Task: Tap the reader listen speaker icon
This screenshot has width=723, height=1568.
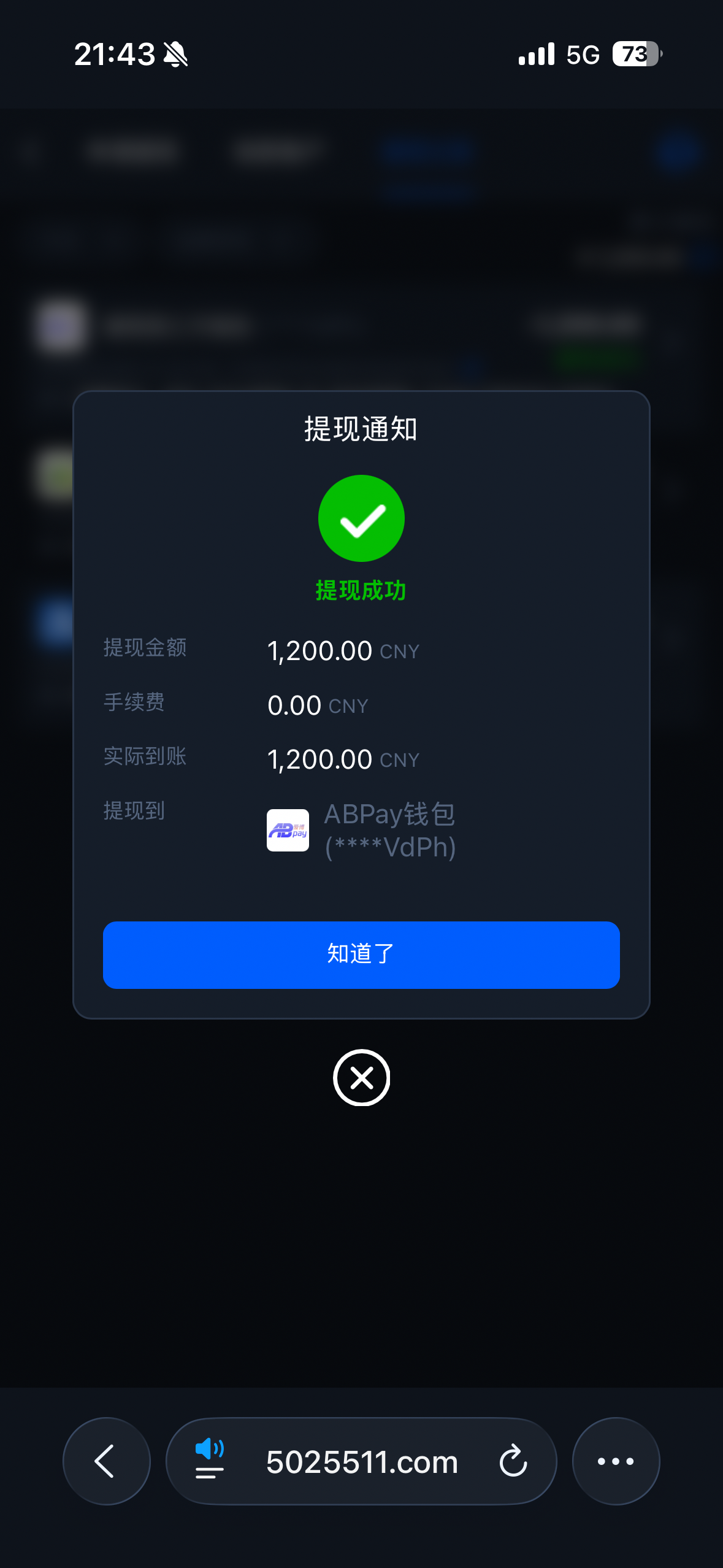Action: point(209,1461)
